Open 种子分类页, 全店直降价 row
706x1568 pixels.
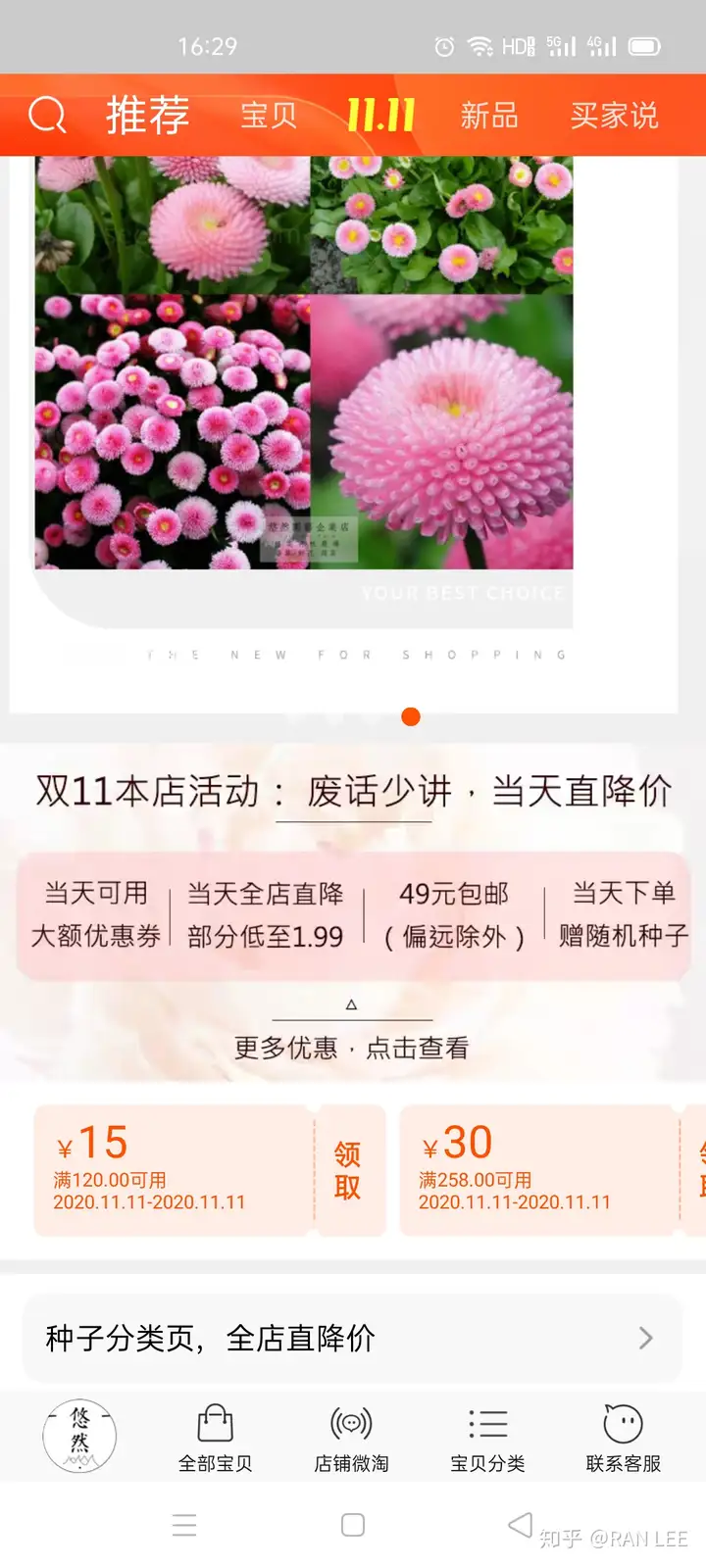click(x=352, y=1339)
